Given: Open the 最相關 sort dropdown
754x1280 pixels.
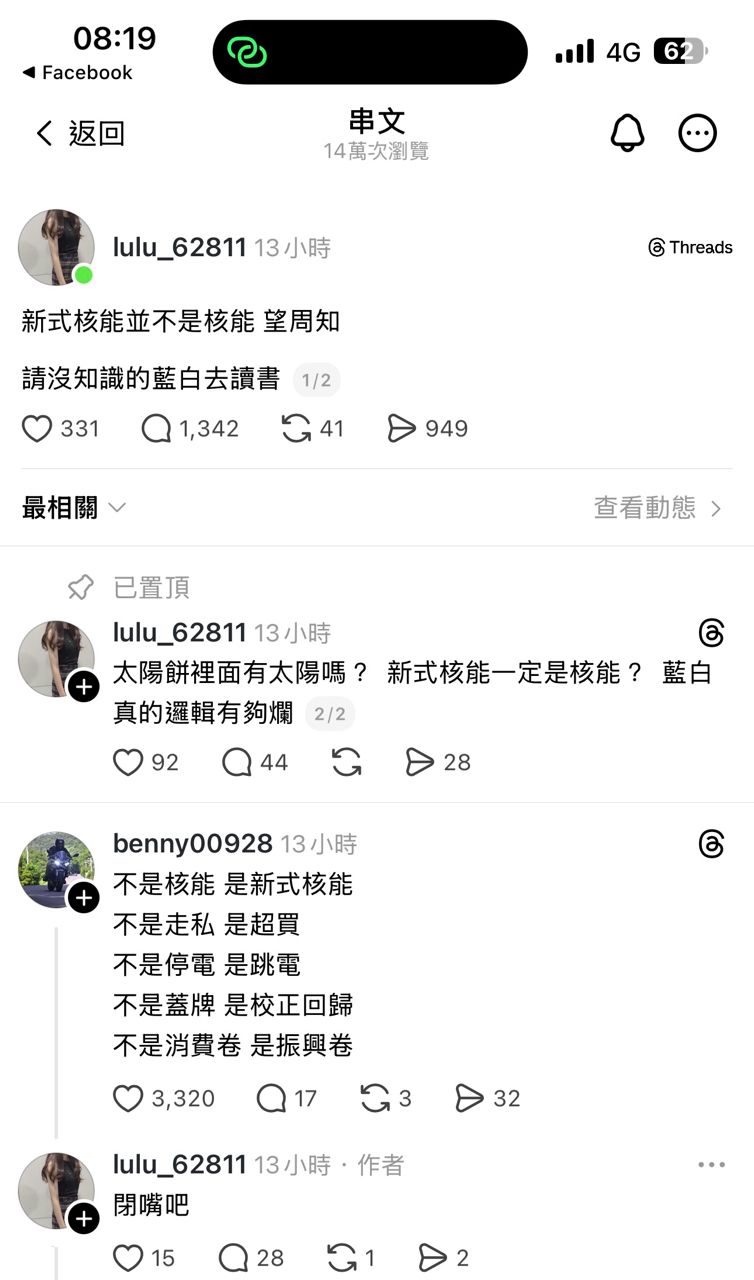Looking at the screenshot, I should pyautogui.click(x=70, y=508).
